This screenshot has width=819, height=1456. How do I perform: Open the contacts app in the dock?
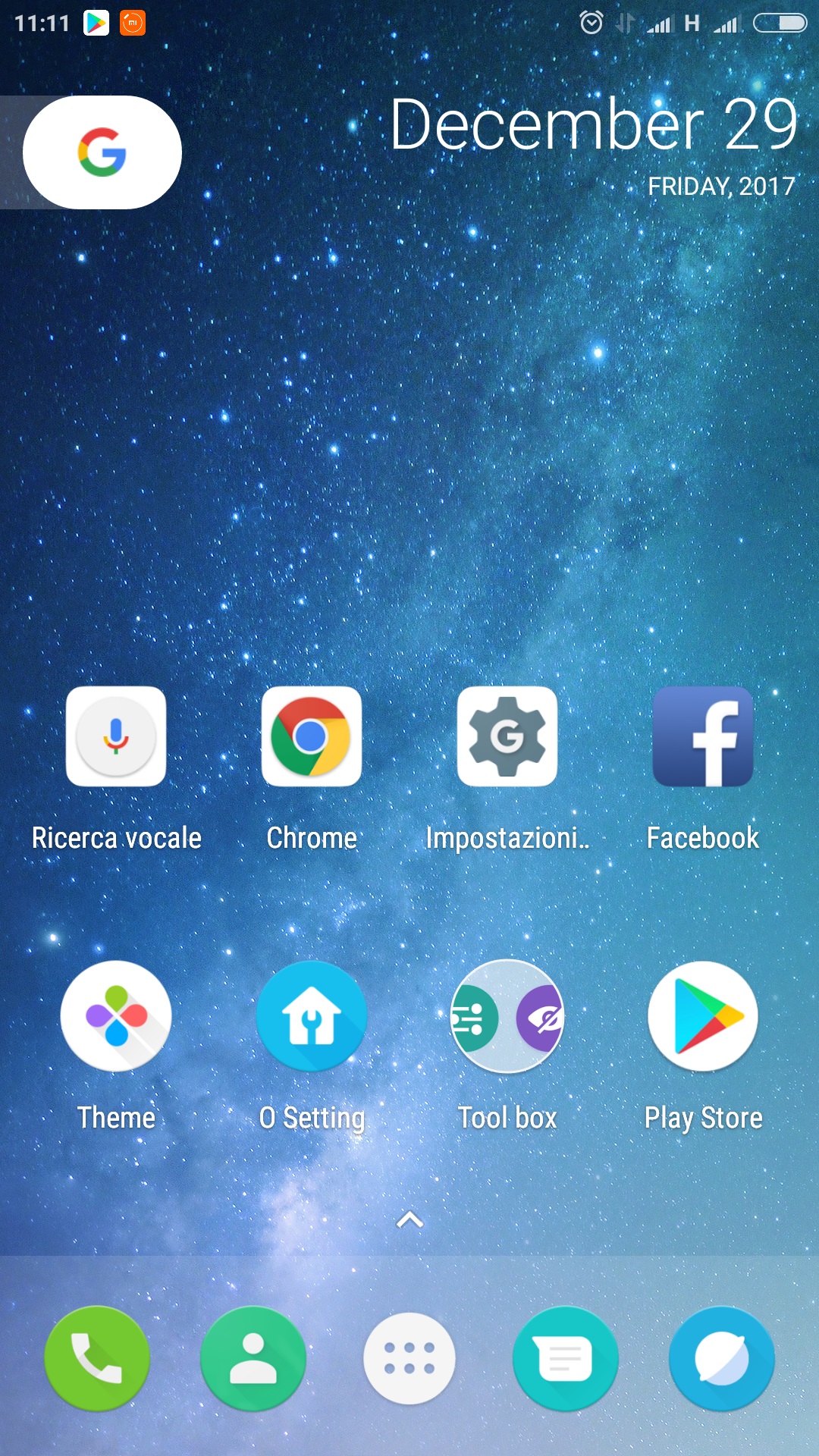[x=253, y=1358]
